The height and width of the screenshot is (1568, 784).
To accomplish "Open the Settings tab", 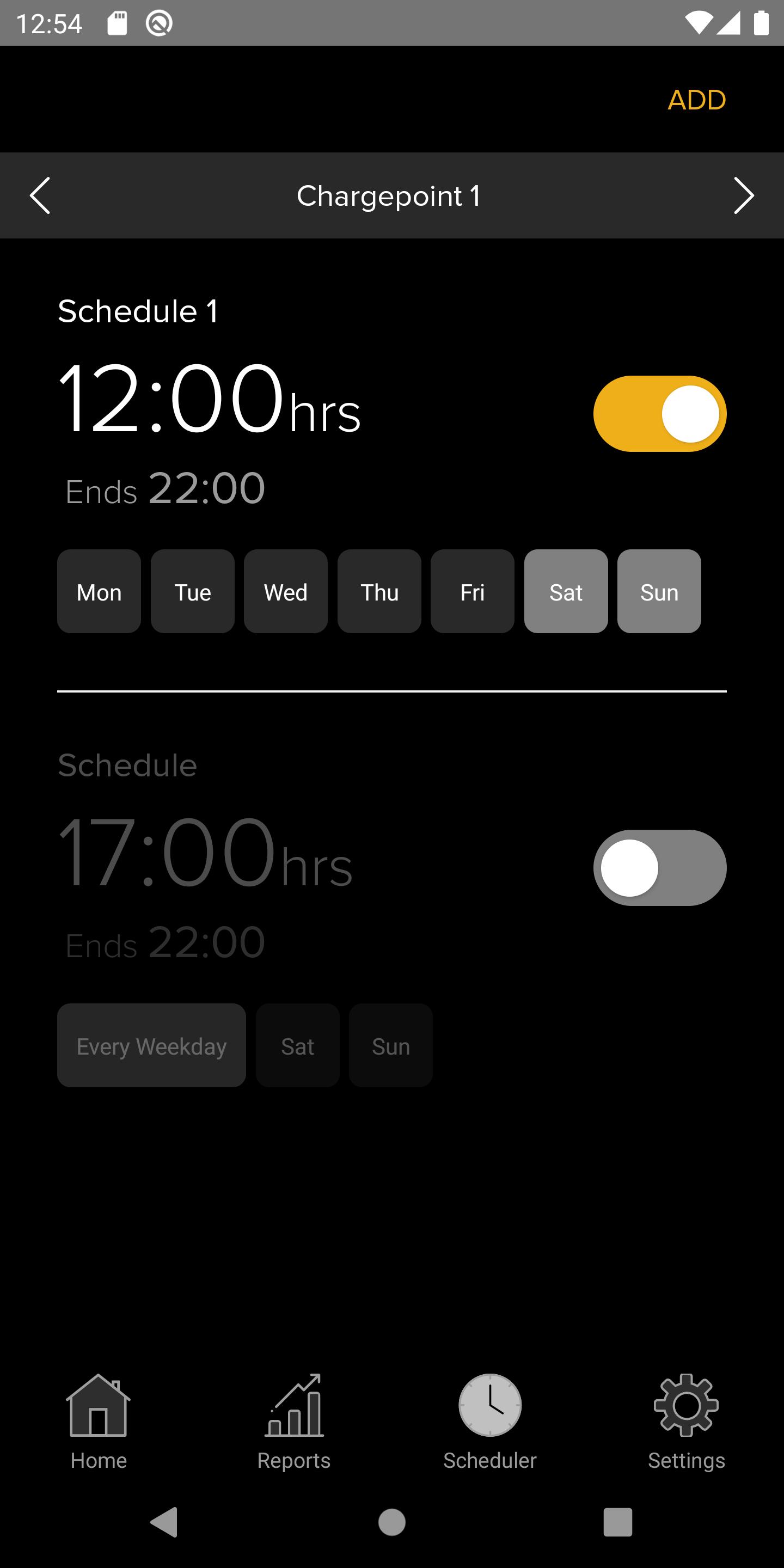I will click(686, 1423).
